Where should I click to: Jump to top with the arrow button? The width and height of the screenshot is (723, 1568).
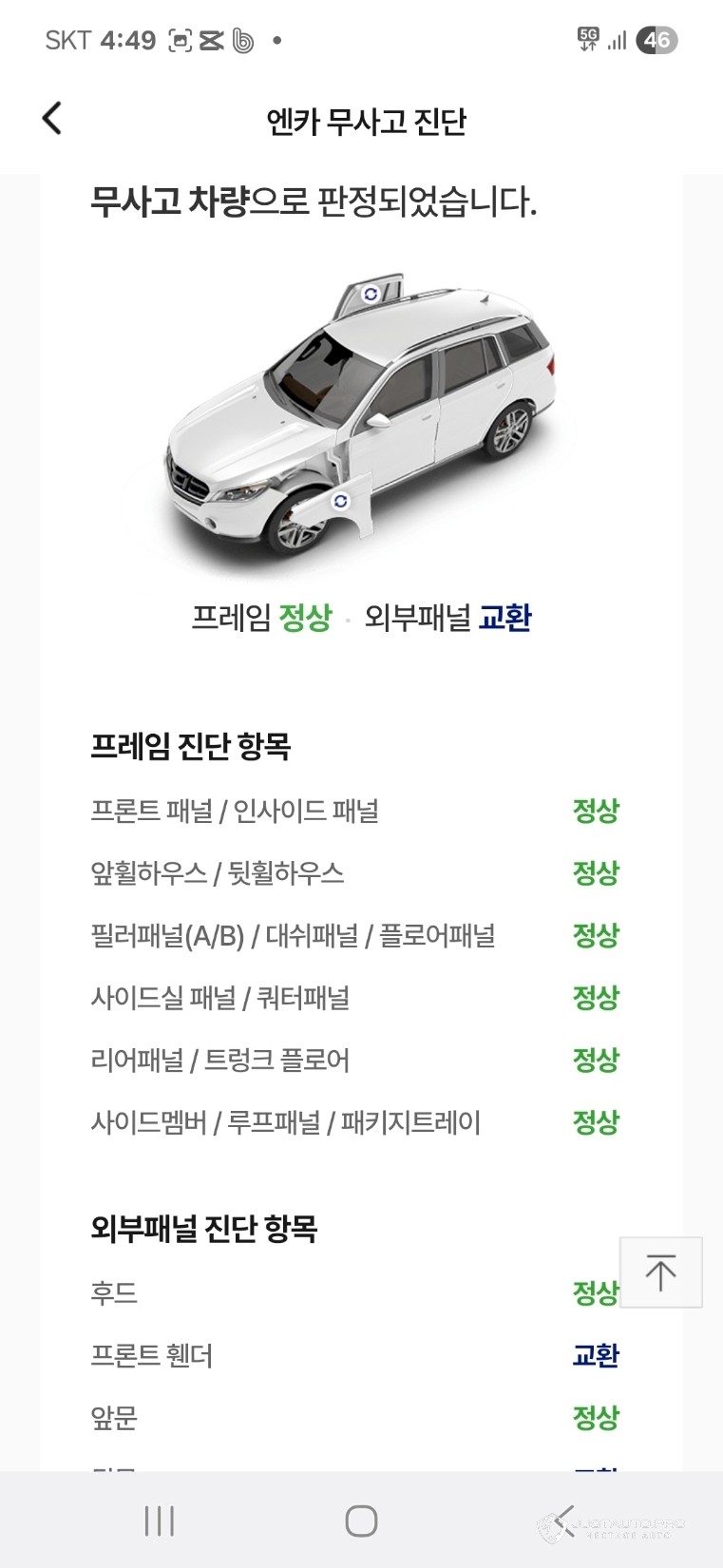click(660, 1272)
